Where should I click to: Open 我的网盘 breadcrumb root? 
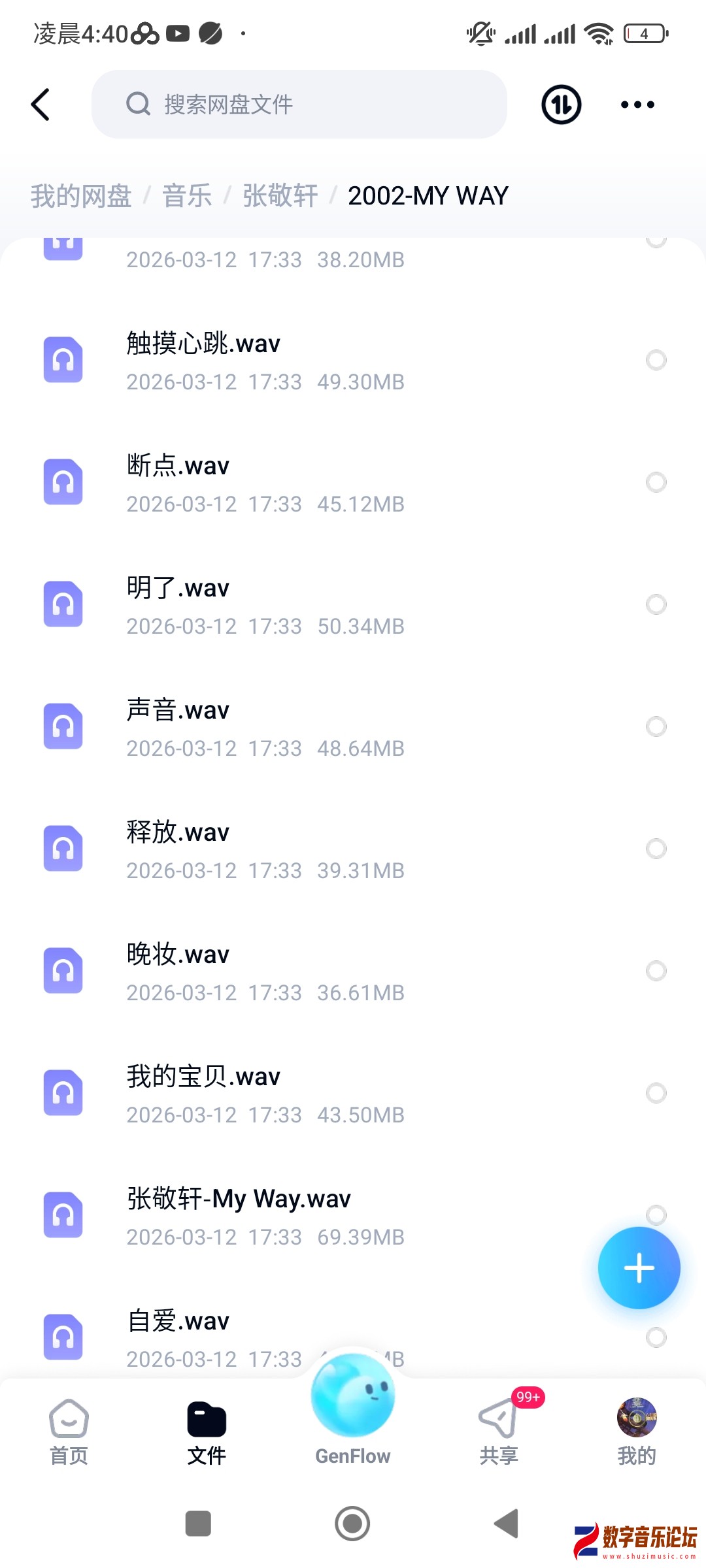[x=82, y=195]
